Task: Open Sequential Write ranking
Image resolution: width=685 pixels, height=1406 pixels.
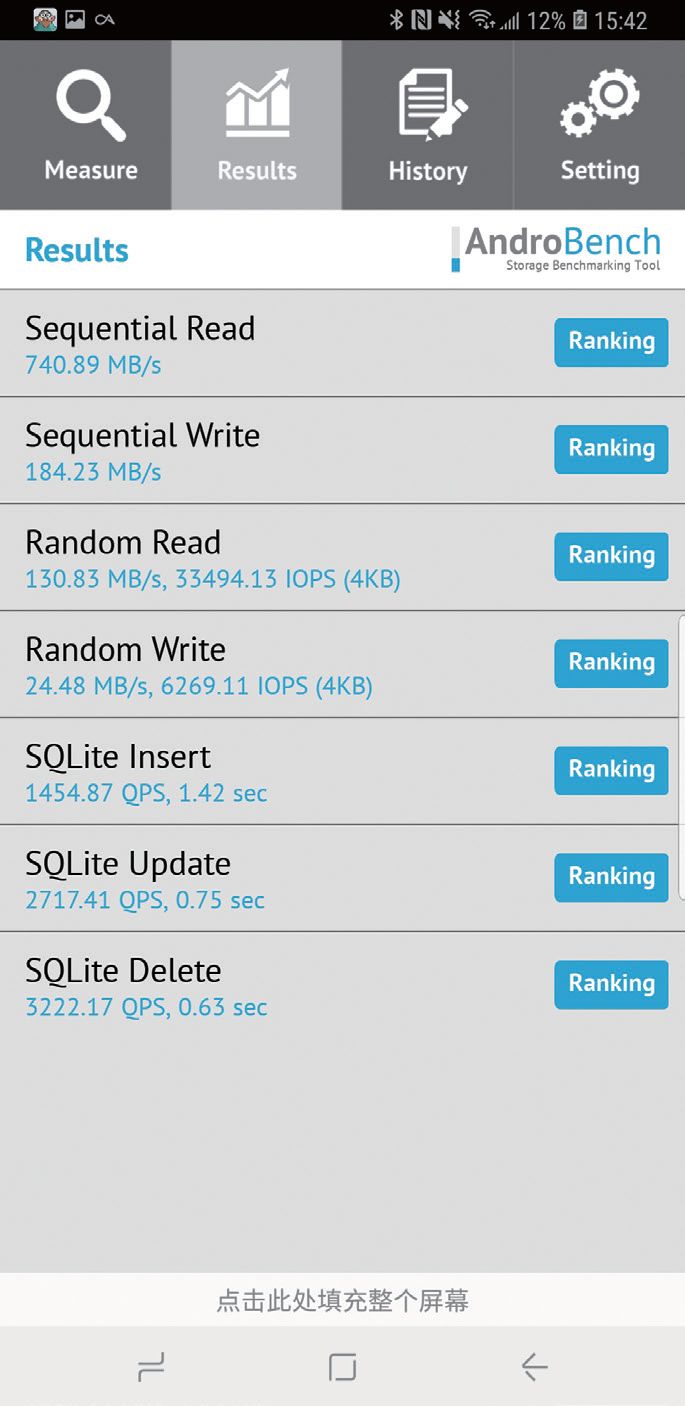Action: pos(611,449)
